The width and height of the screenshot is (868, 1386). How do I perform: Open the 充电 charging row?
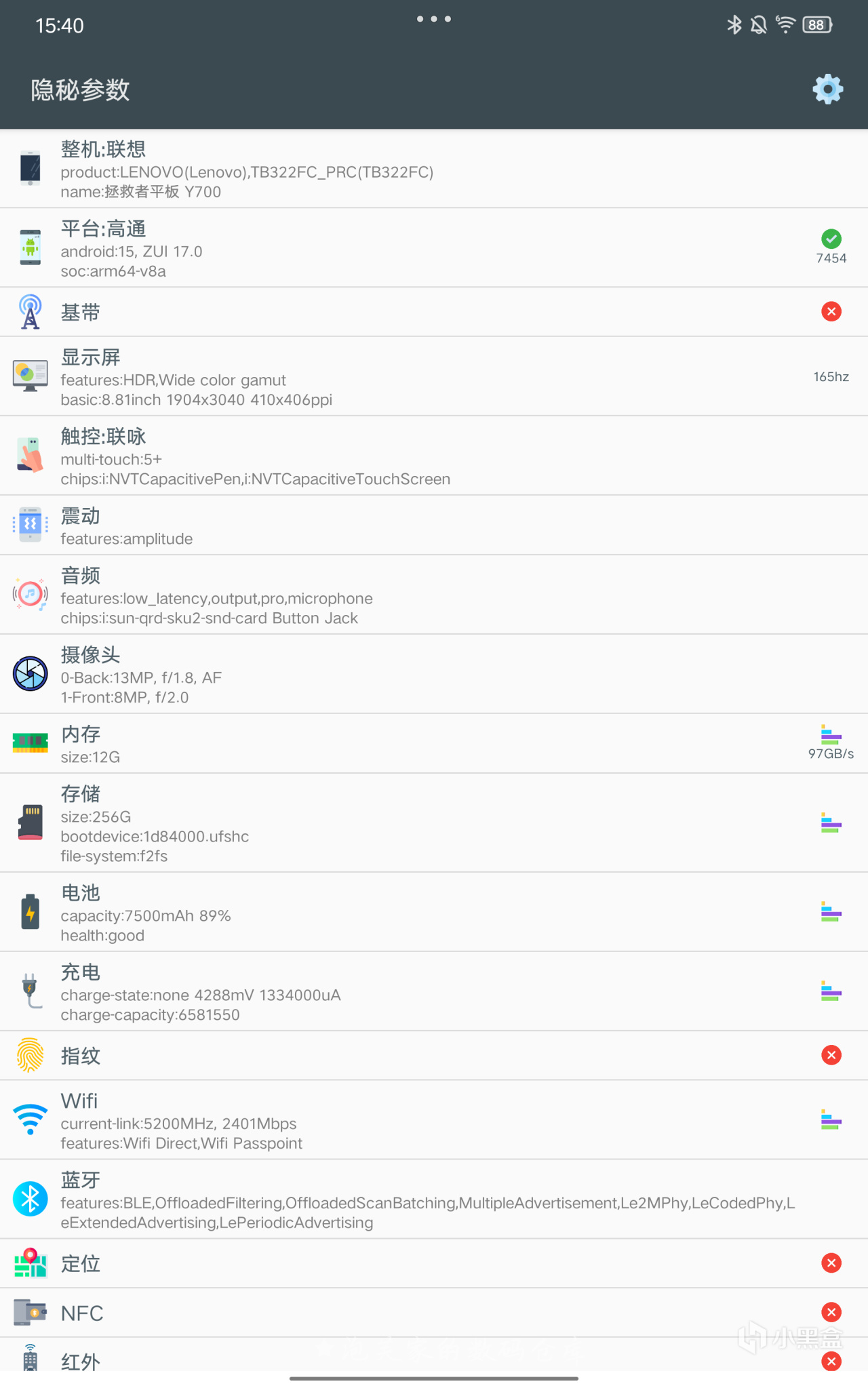[434, 992]
